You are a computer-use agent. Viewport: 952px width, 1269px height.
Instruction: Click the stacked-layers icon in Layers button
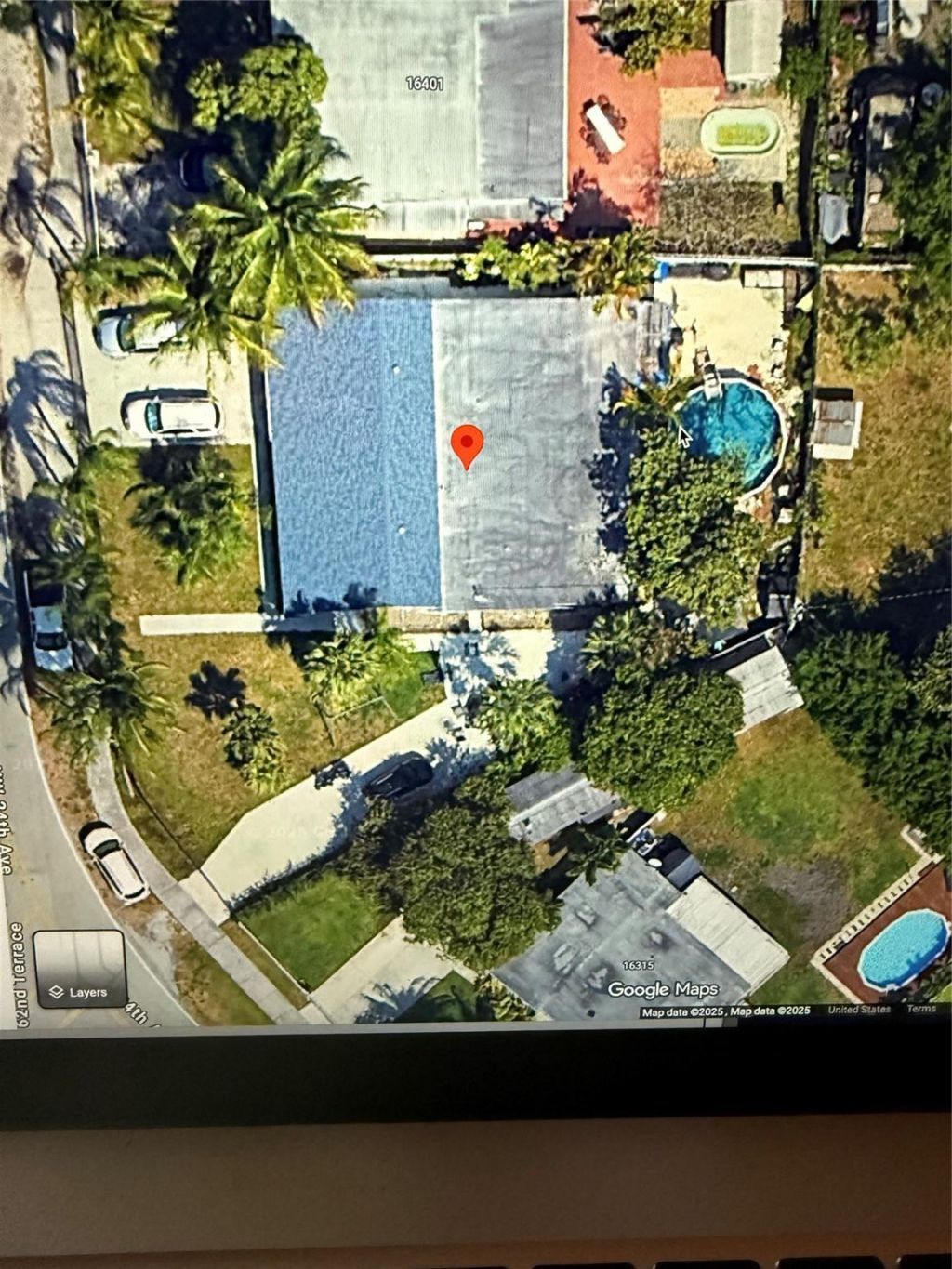click(57, 993)
